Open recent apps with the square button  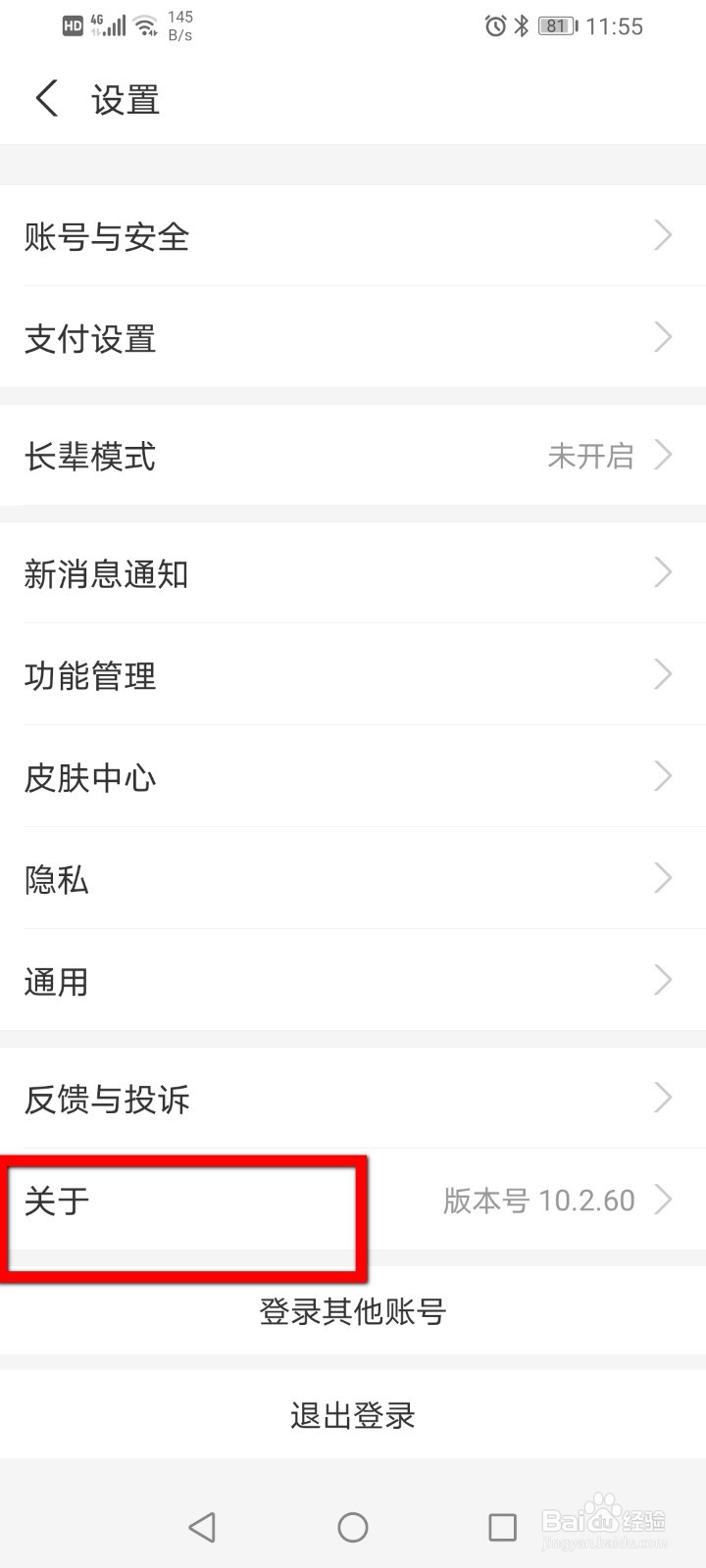click(x=502, y=1527)
